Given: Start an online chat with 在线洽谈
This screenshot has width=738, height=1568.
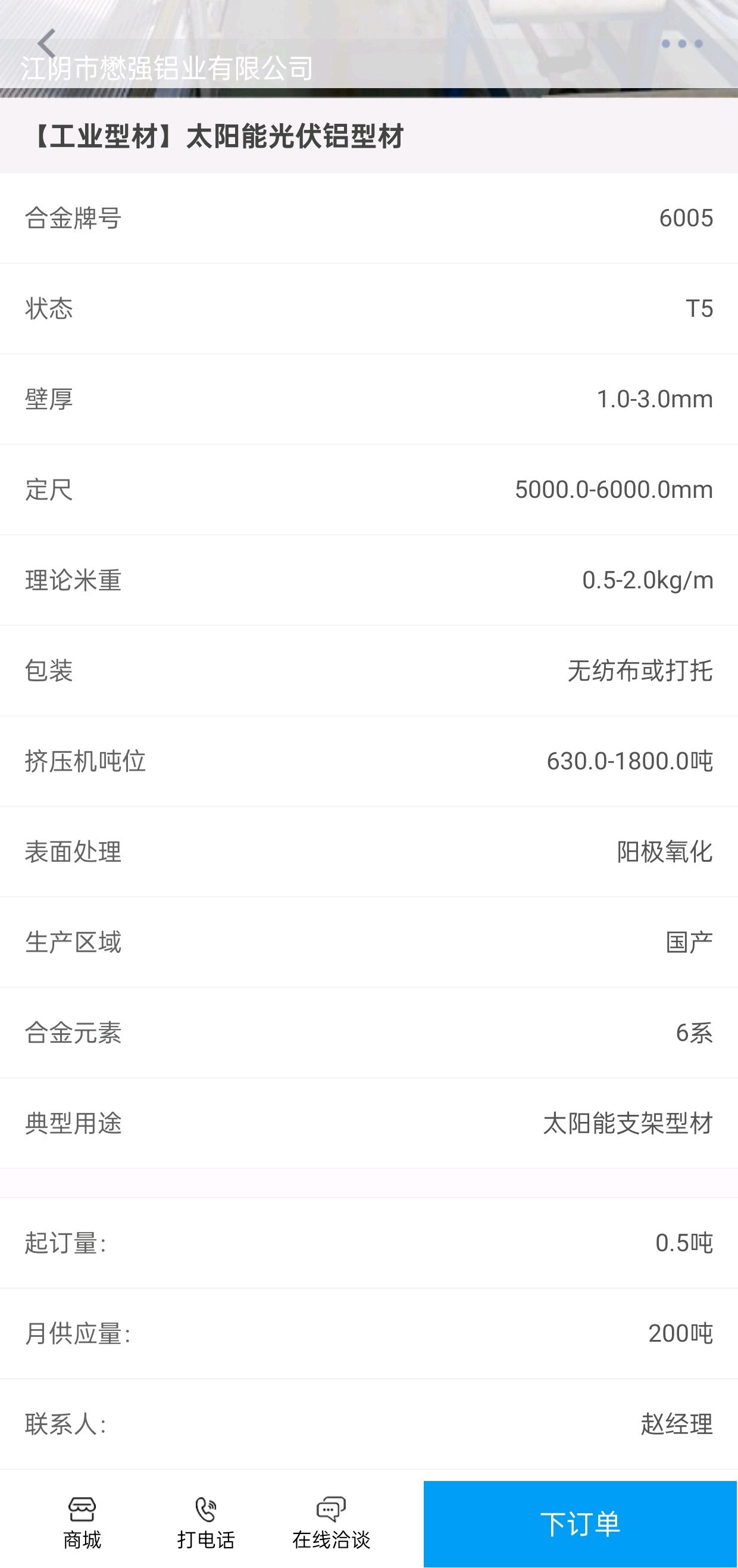Looking at the screenshot, I should click(x=331, y=1523).
